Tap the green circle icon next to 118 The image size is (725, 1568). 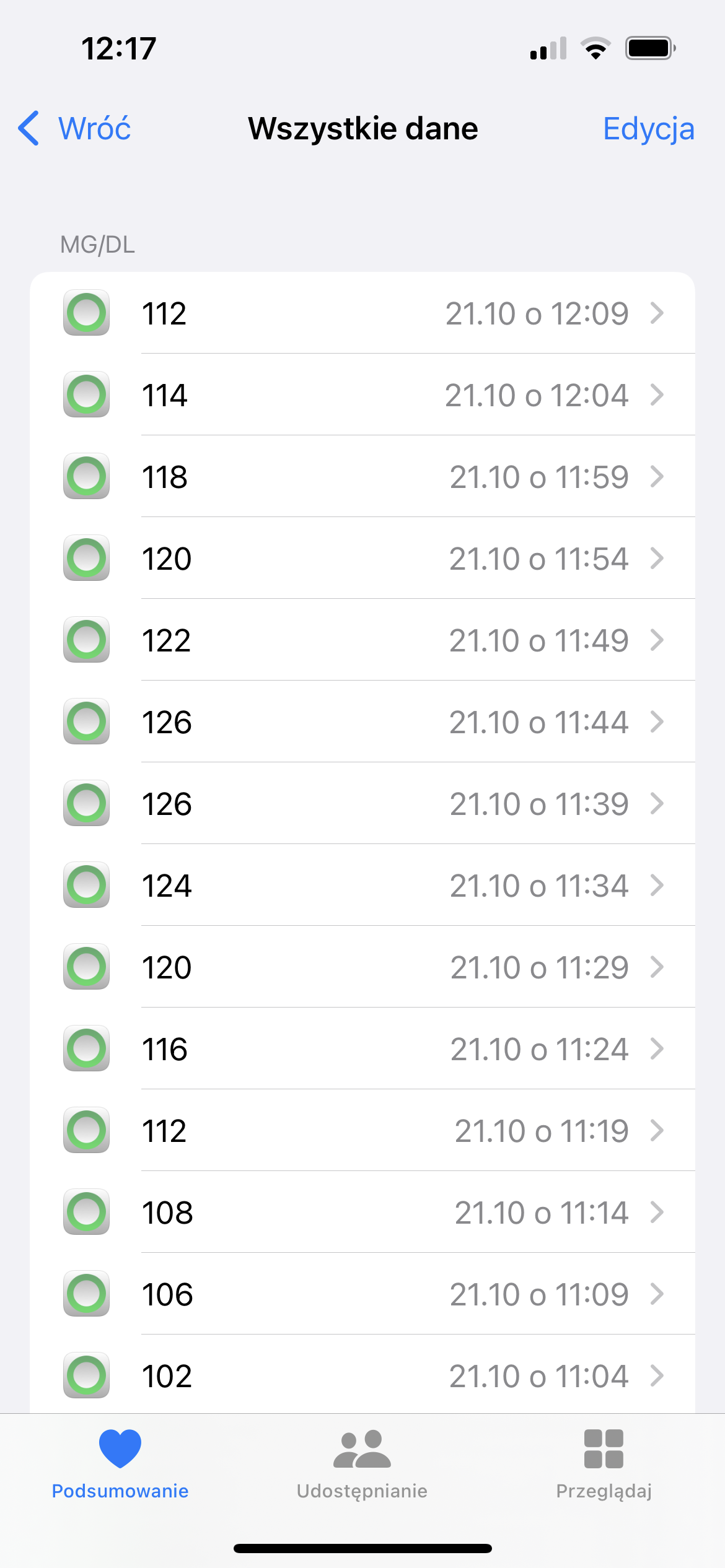coord(86,477)
